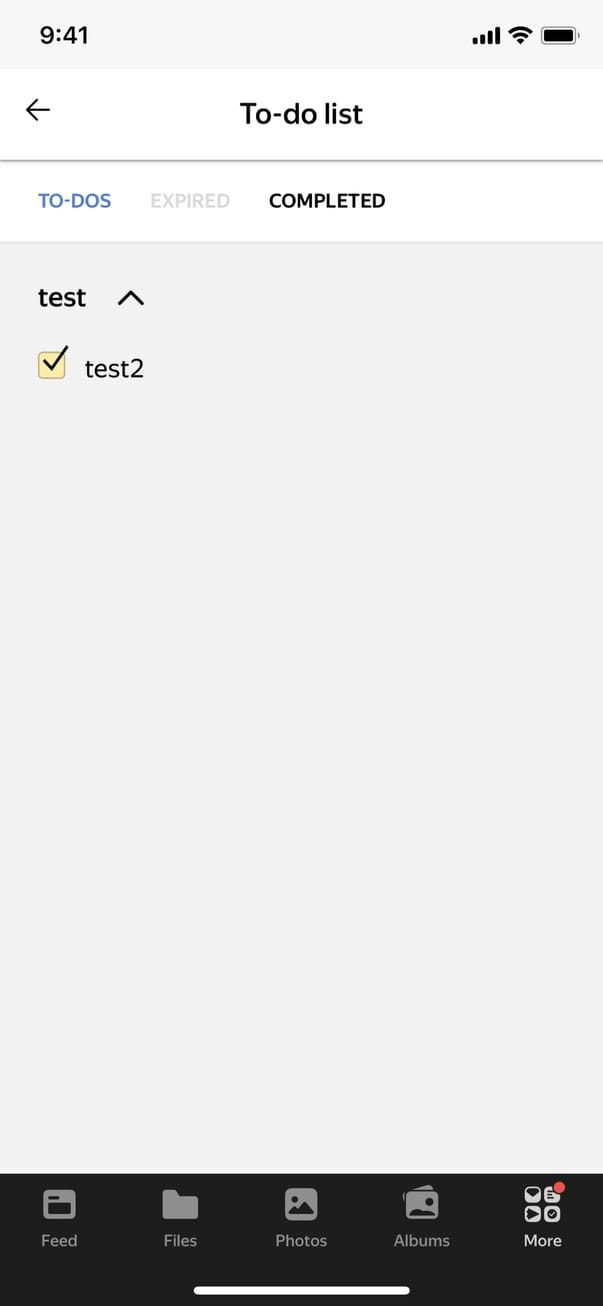This screenshot has width=603, height=1306.
Task: Go back using the arrow icon
Action: (x=38, y=111)
